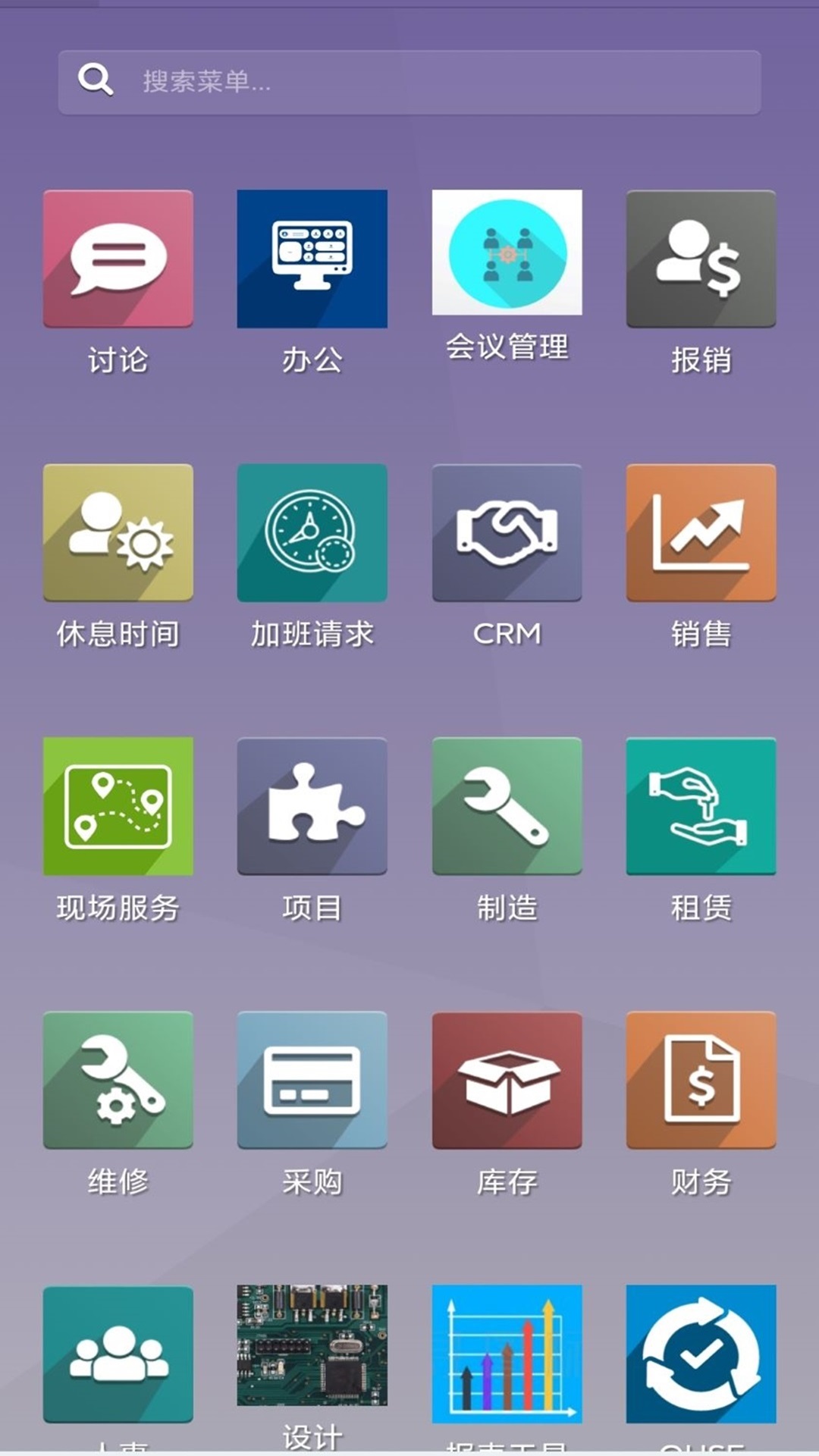Select the 设计 circuit board app
Screen dimensions: 819x1456
312,1345
